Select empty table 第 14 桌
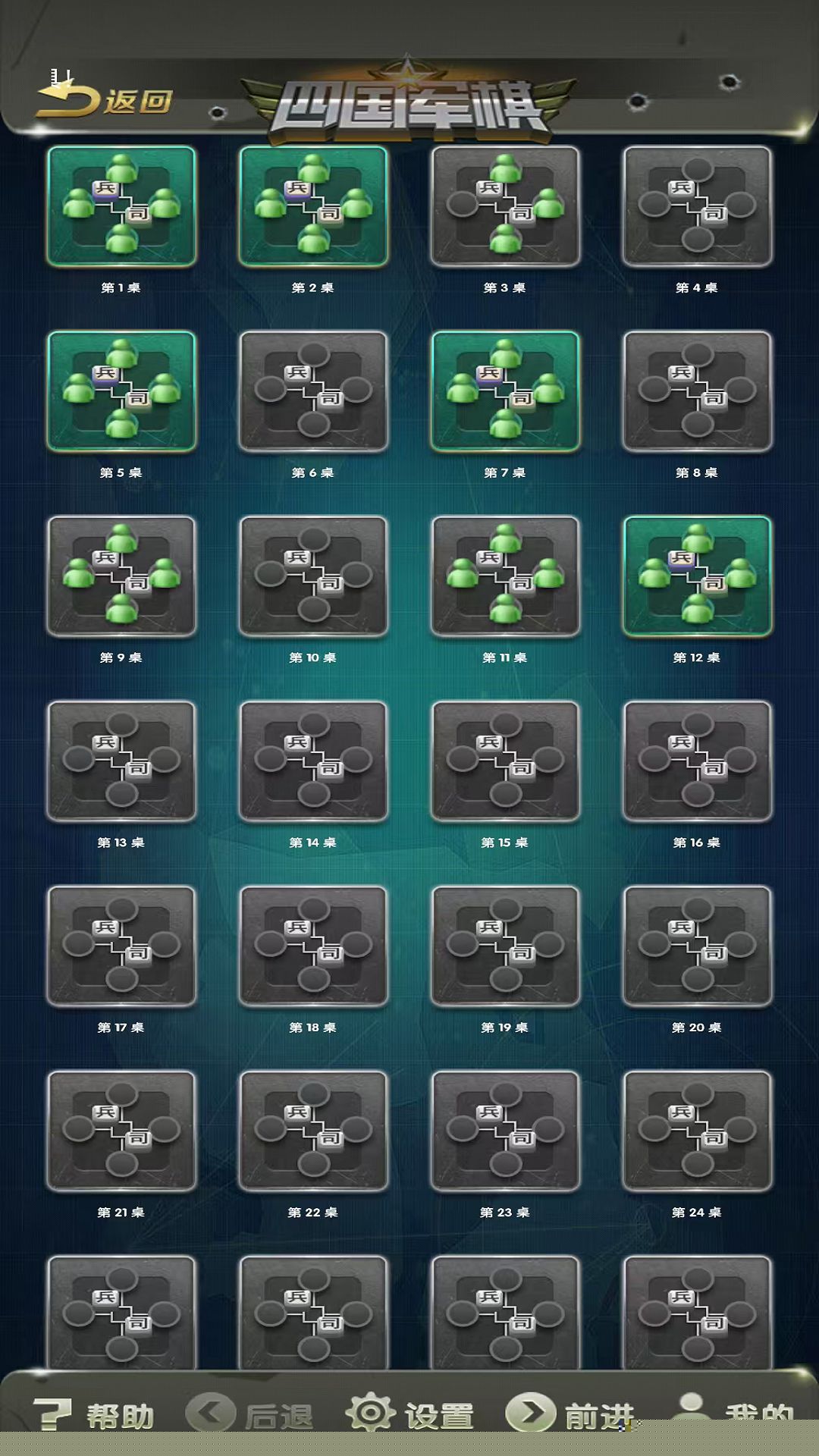Screen dimensions: 819x1456 pos(313,761)
